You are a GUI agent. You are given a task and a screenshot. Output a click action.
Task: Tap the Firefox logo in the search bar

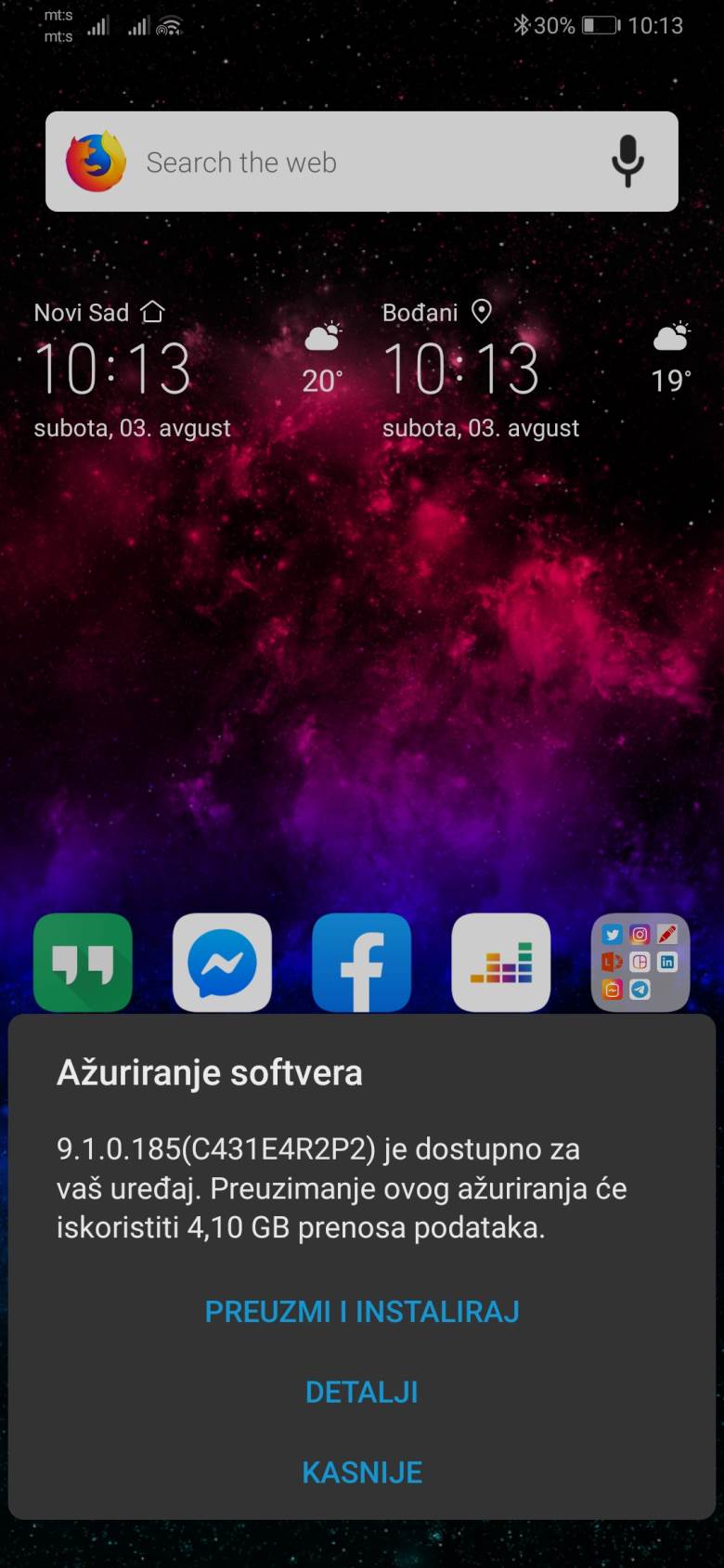coord(96,161)
